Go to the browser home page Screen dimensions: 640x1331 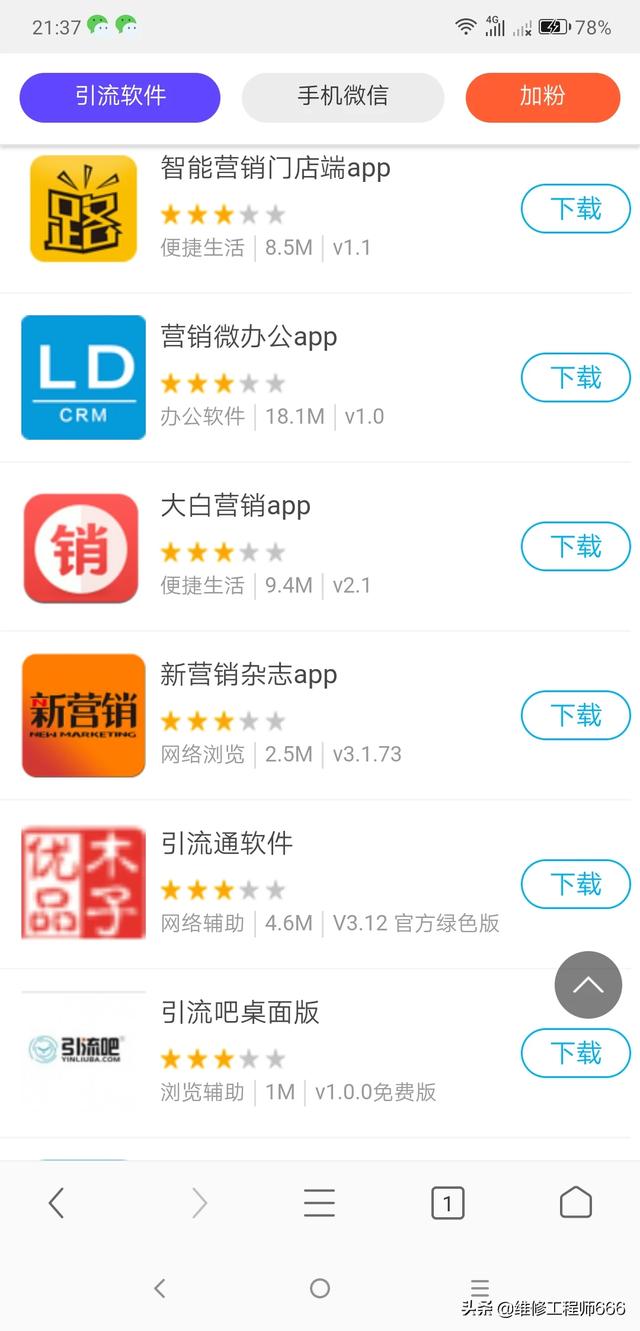coord(575,1203)
